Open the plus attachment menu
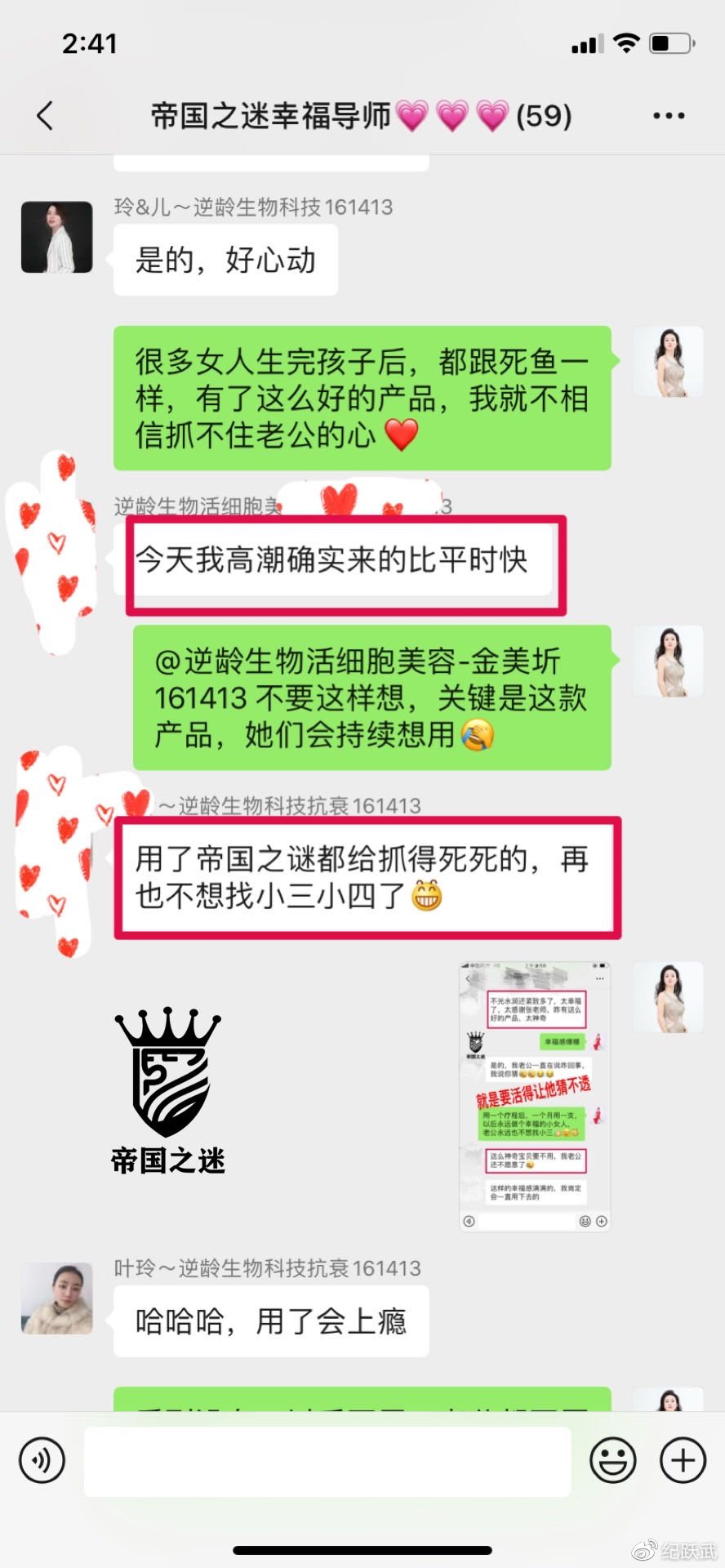 click(683, 1459)
